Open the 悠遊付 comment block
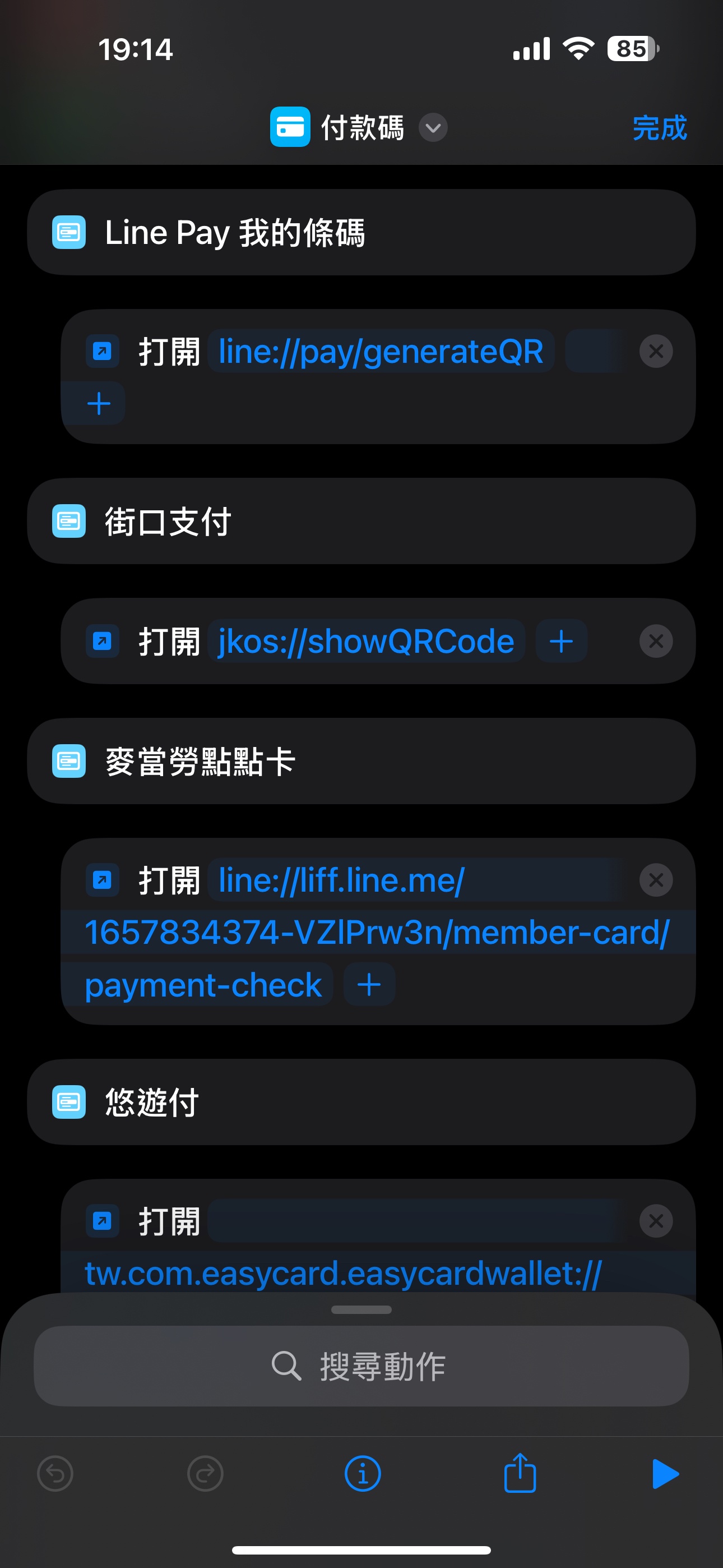This screenshot has width=723, height=1568. pos(361,1102)
